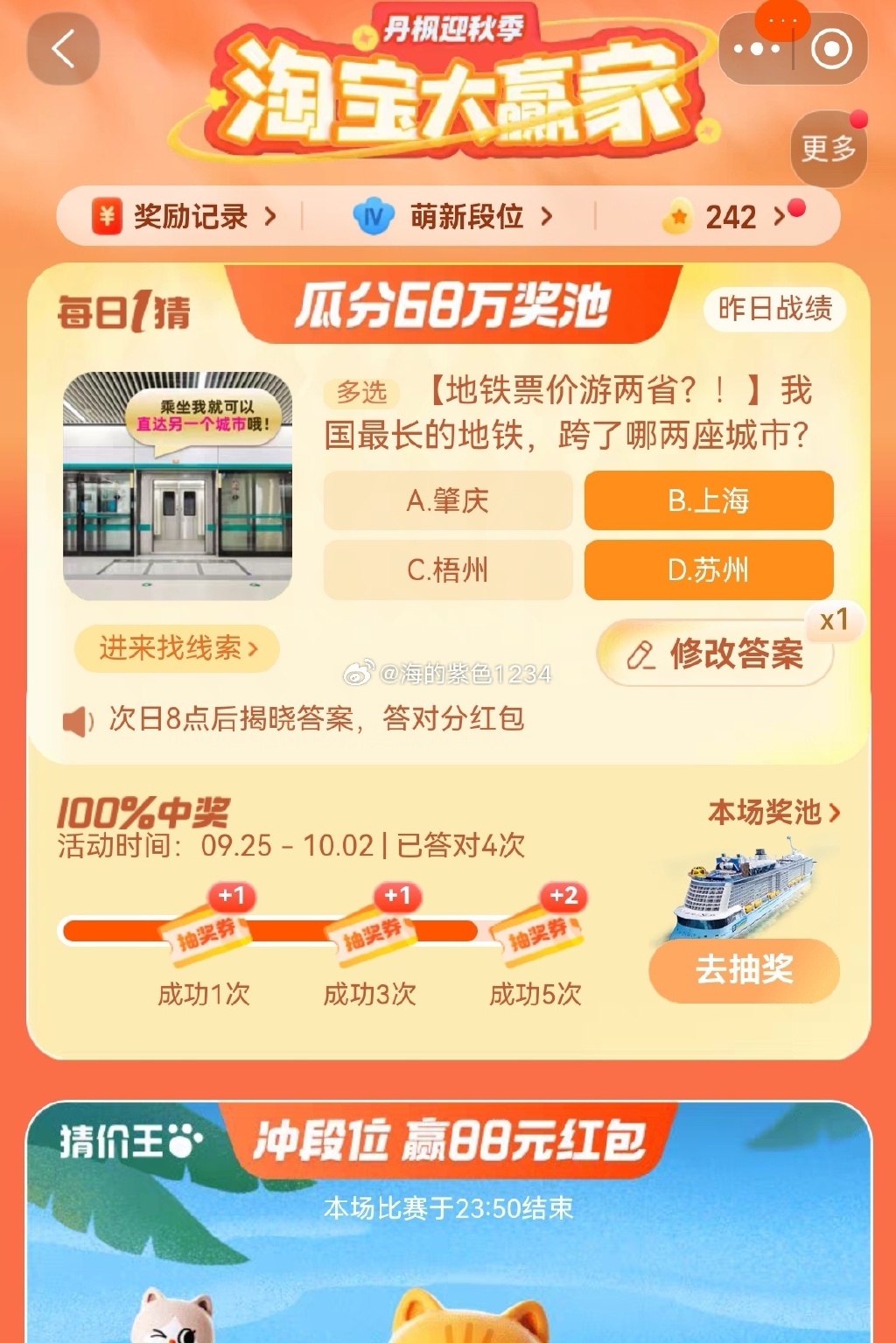Check 昨日战绩 results

774,309
